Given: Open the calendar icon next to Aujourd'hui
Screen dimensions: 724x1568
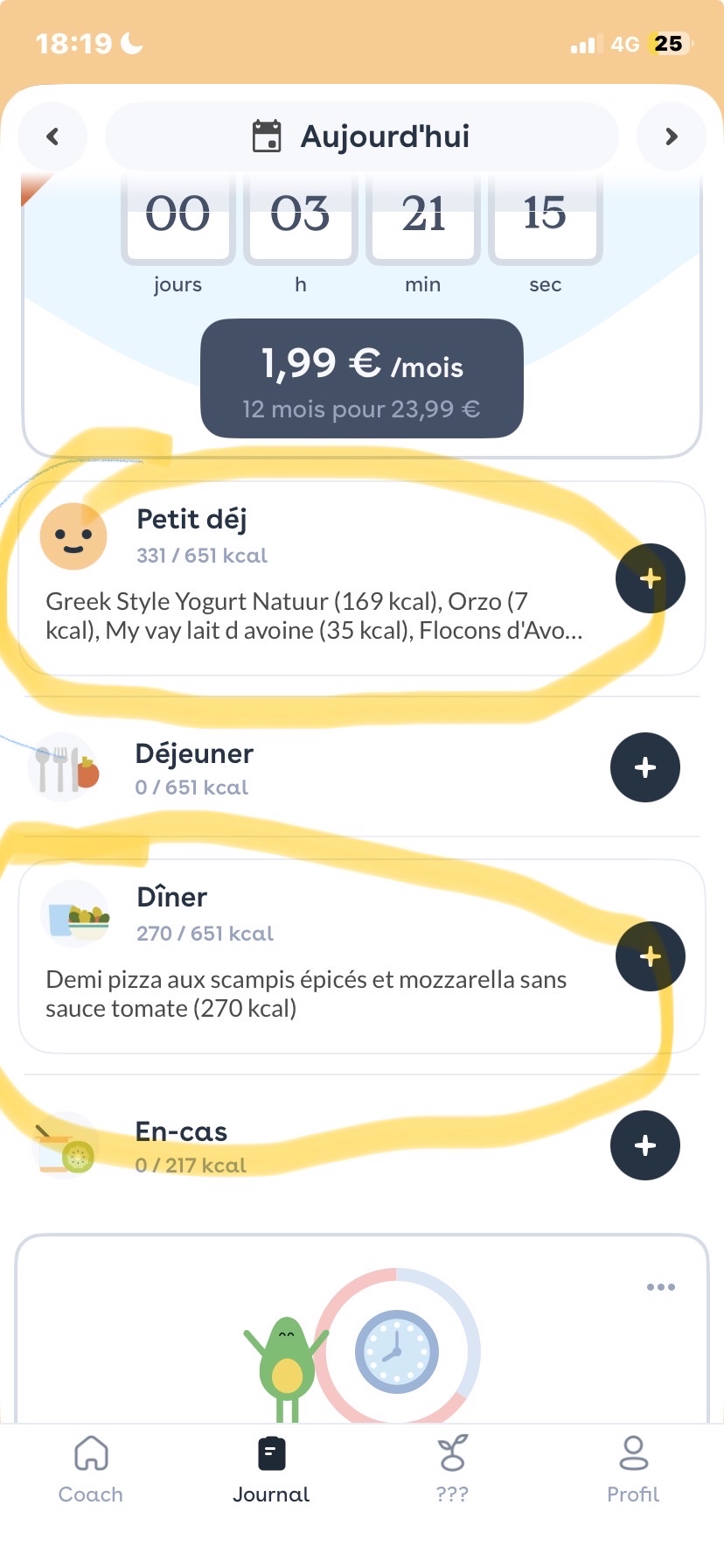Looking at the screenshot, I should point(269,136).
